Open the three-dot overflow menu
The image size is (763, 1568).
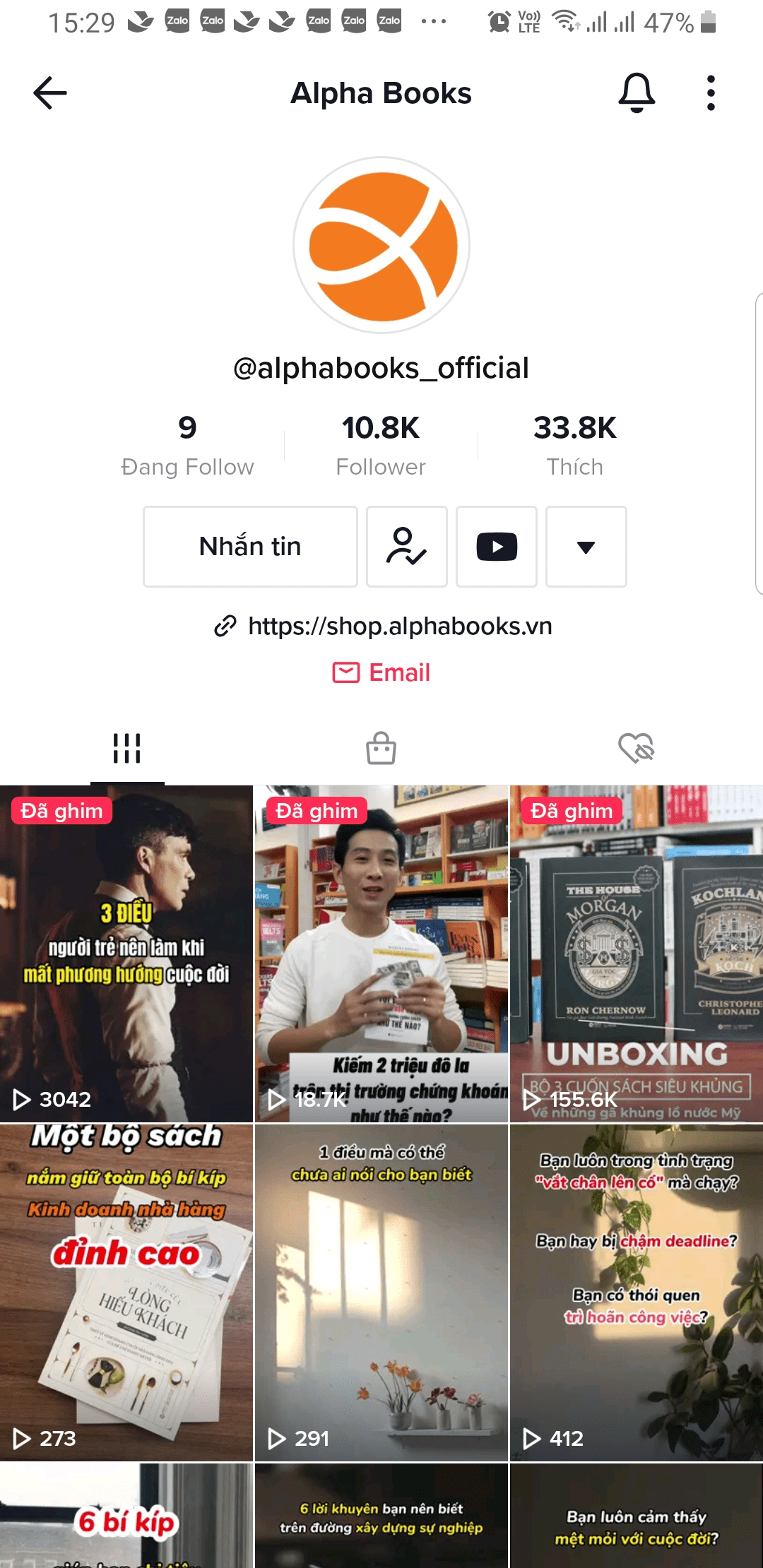point(711,93)
